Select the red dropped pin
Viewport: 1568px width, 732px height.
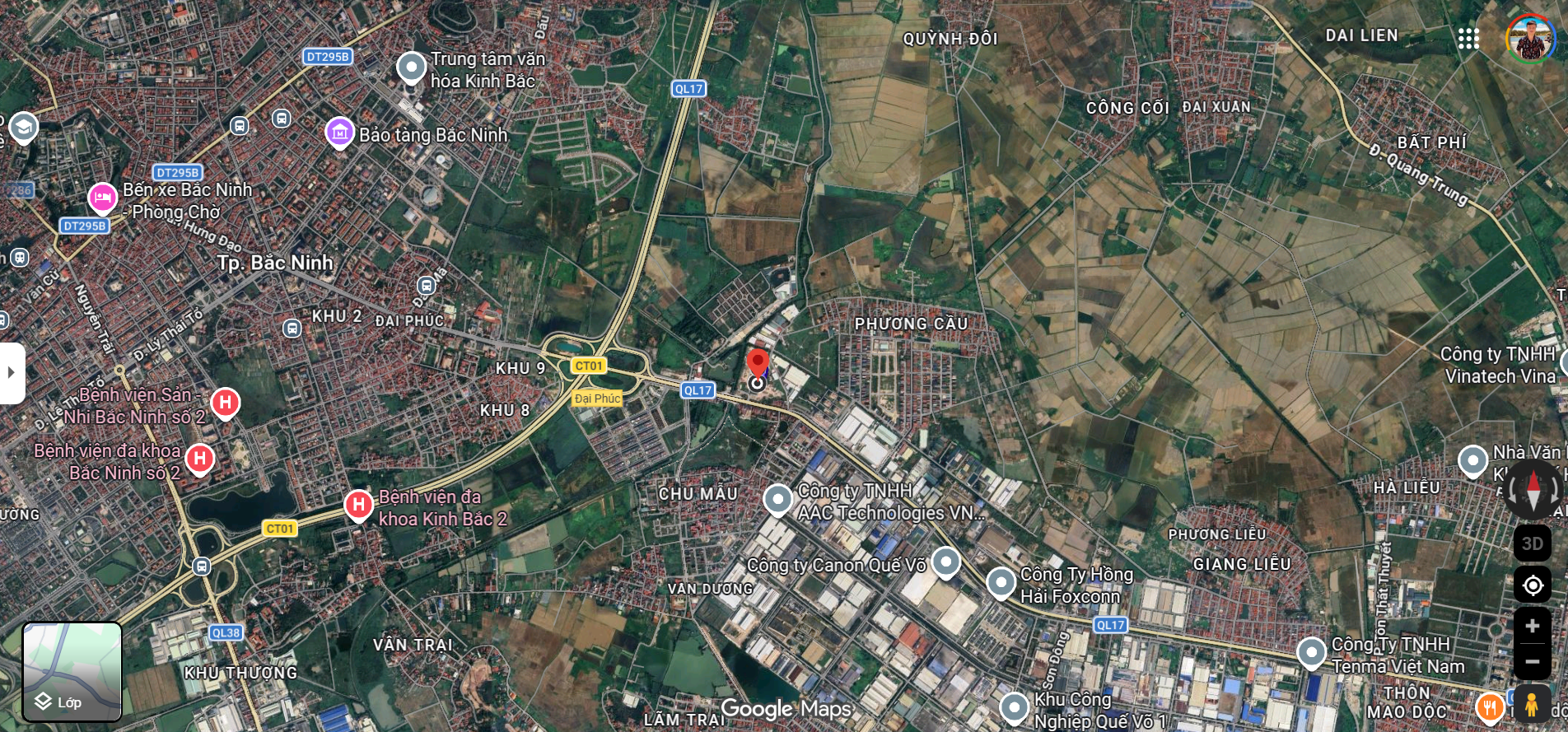pyautogui.click(x=758, y=363)
